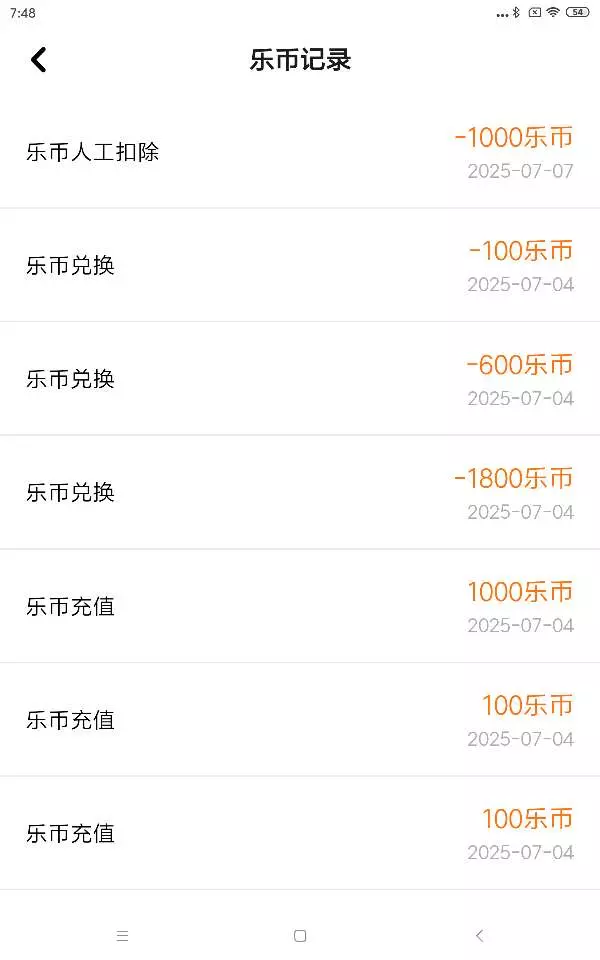Image resolution: width=600 pixels, height=960 pixels.
Task: Tap the system home button
Action: coord(300,936)
